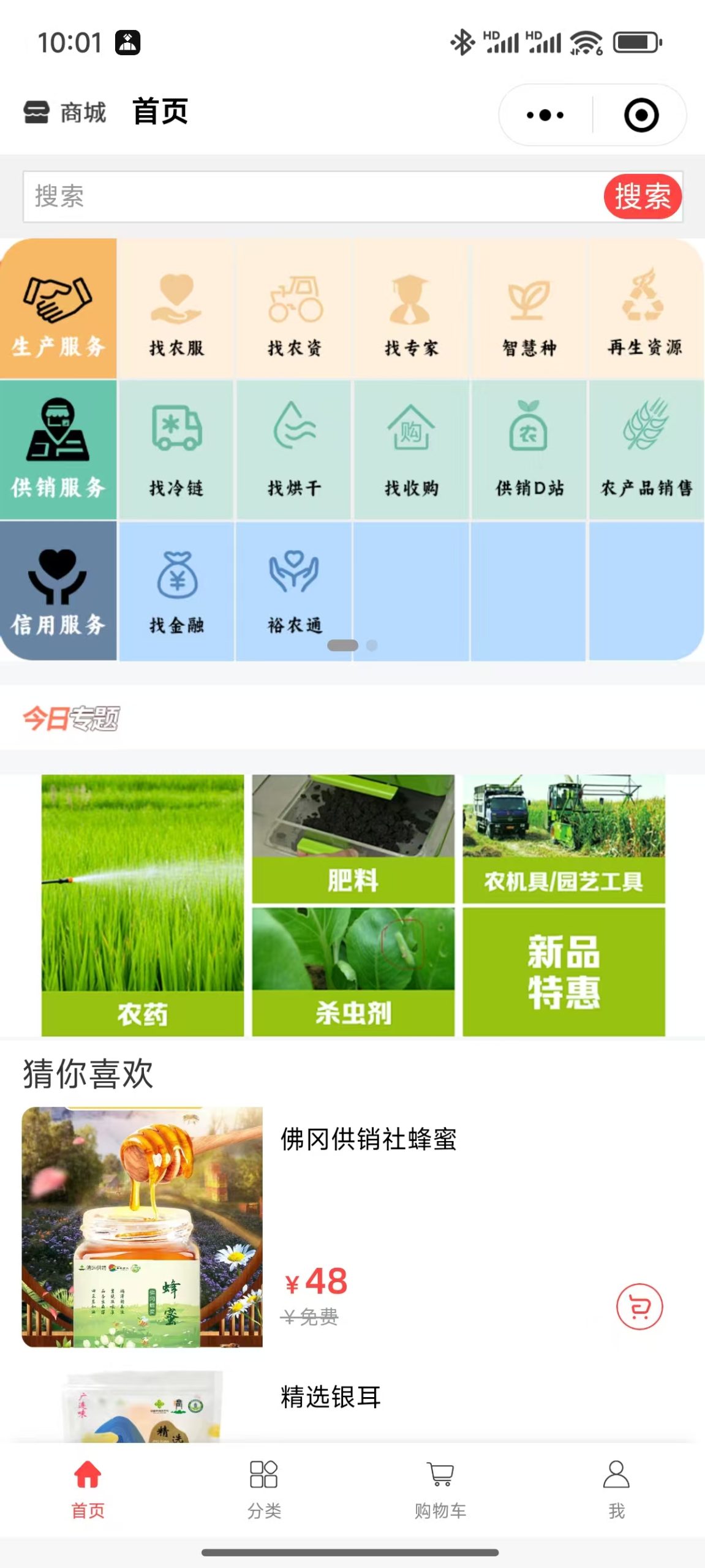Viewport: 705px width, 1568px height.
Task: Open 找农服 service
Action: 176,309
